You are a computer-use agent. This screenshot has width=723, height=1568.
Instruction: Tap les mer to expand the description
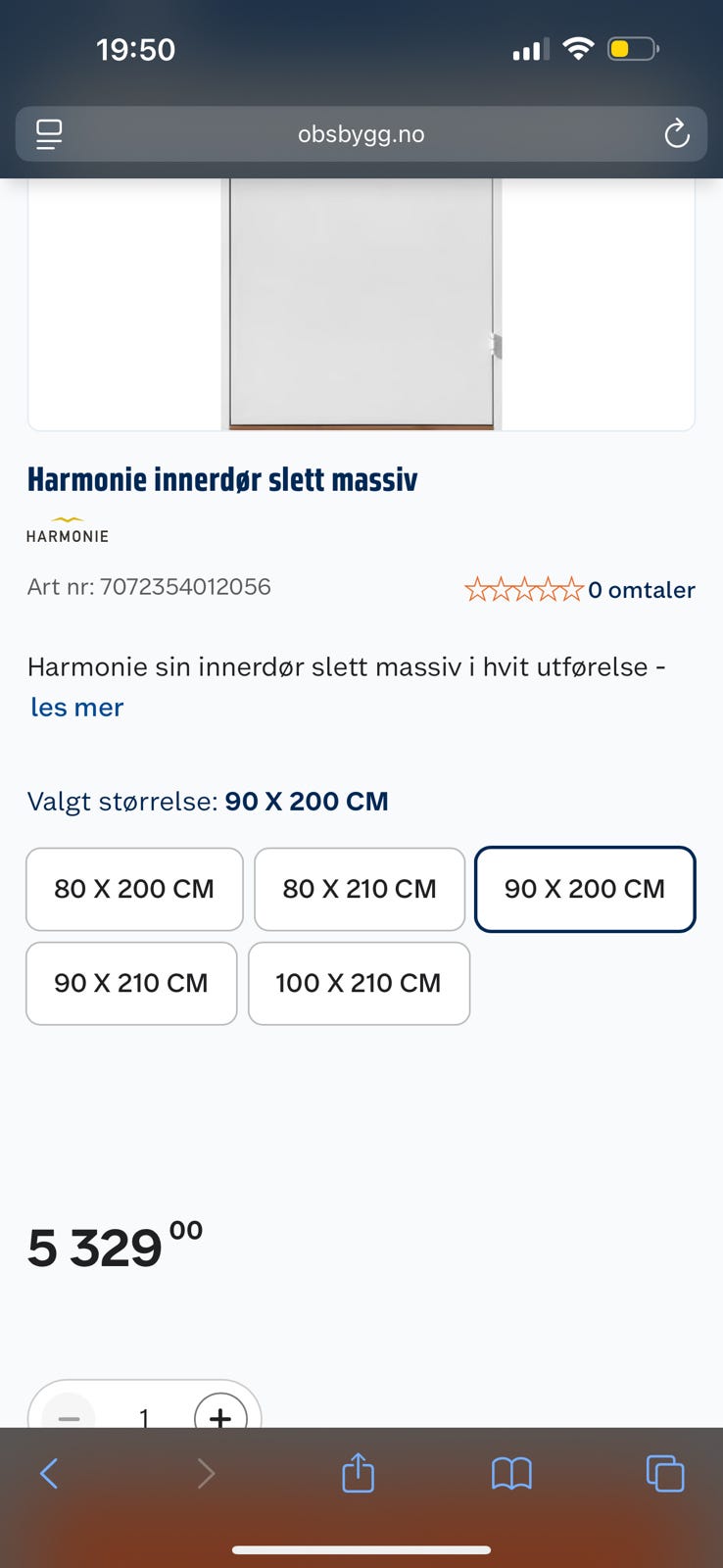tap(76, 707)
